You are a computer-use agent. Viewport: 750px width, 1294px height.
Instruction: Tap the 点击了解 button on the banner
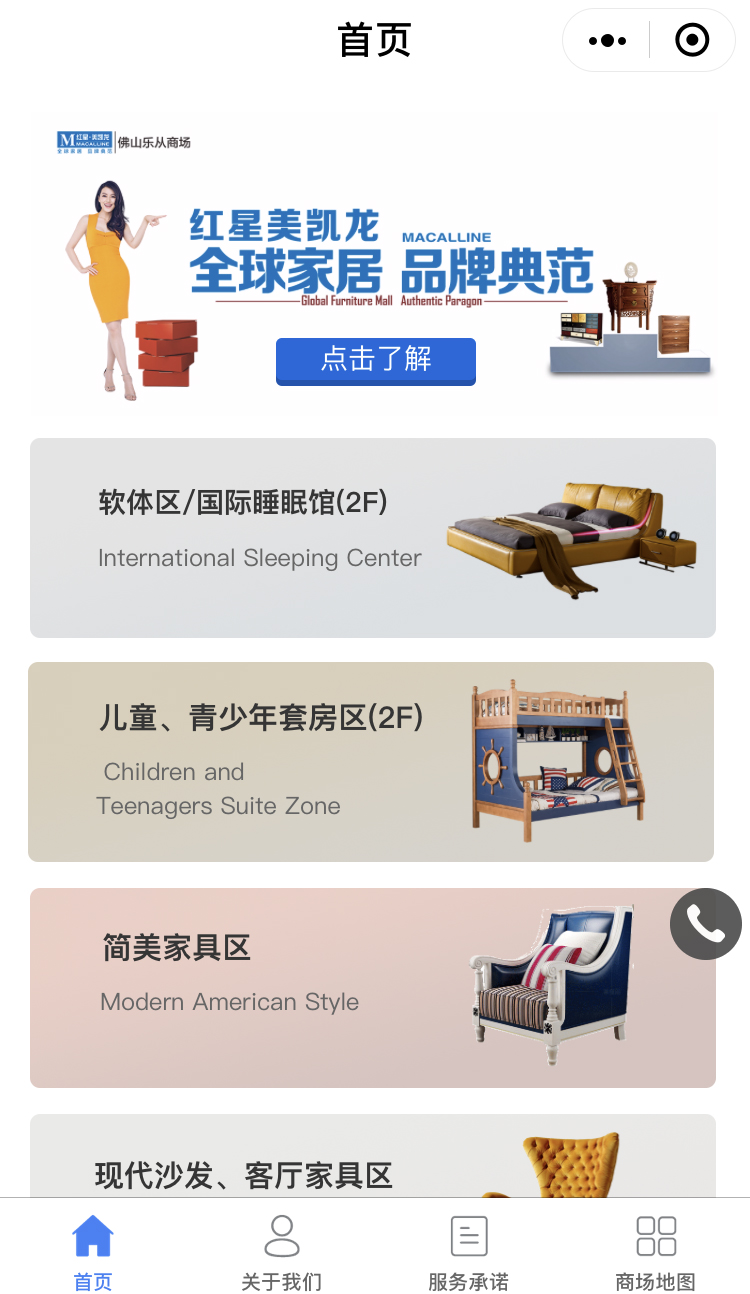(376, 360)
